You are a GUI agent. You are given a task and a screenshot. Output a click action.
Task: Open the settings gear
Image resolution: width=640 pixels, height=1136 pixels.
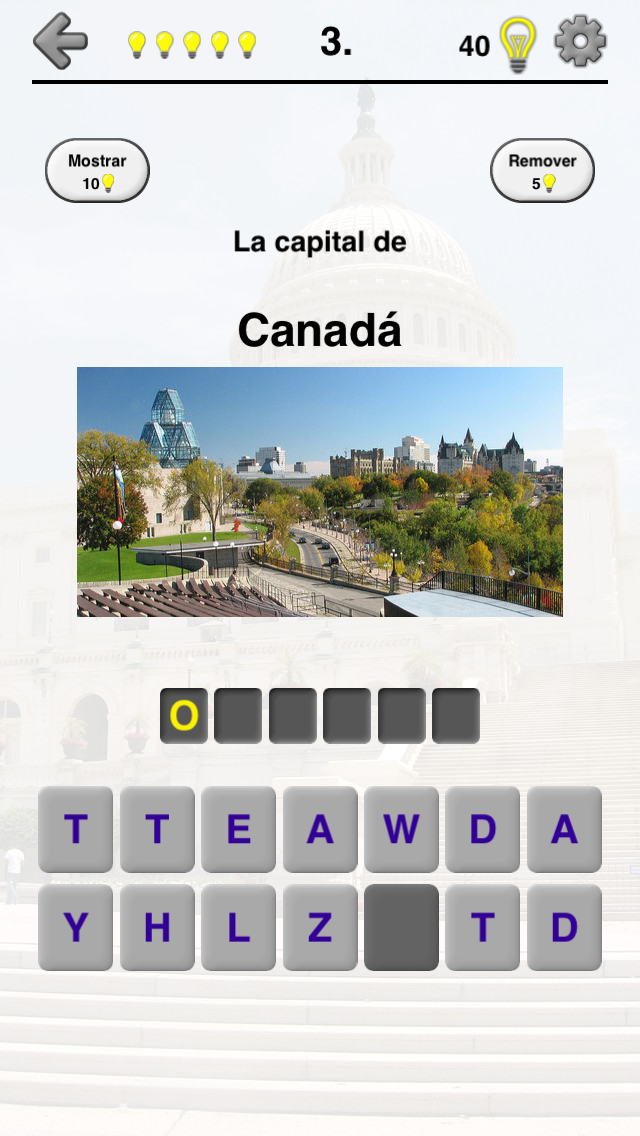(580, 42)
